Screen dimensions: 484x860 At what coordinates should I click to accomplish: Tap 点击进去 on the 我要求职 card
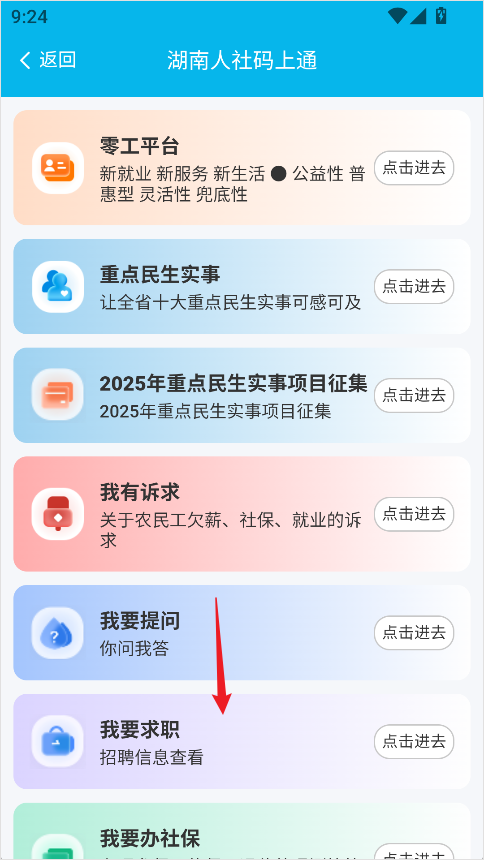[414, 742]
